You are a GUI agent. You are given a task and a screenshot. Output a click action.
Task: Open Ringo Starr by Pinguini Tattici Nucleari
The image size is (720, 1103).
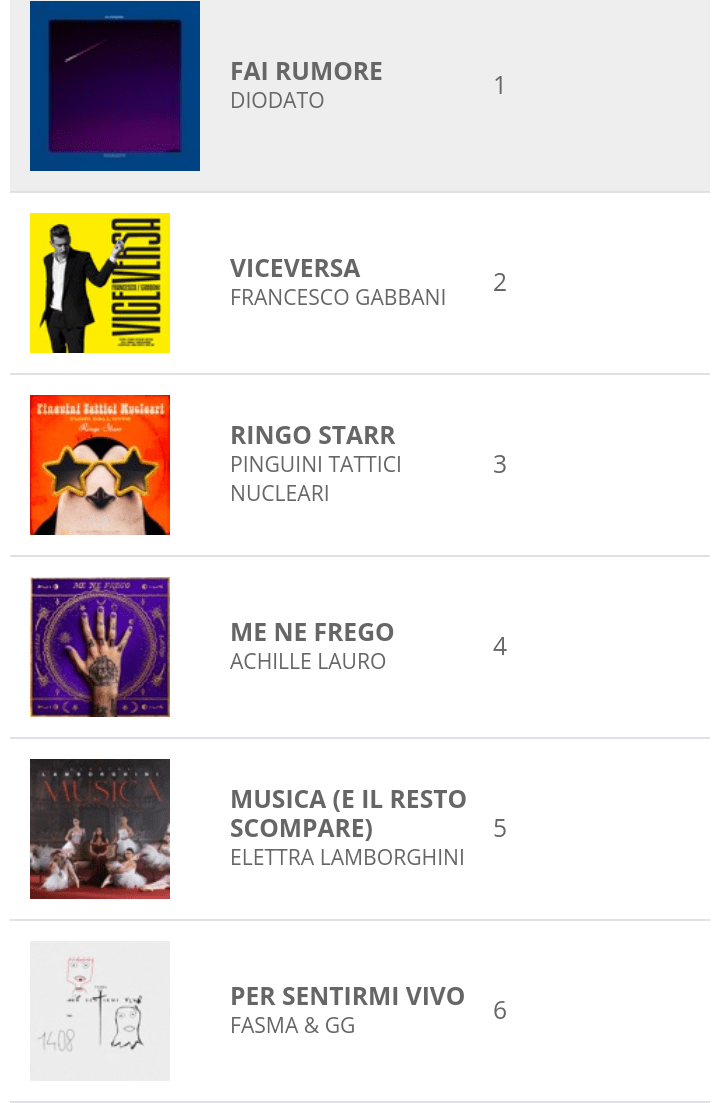[312, 436]
